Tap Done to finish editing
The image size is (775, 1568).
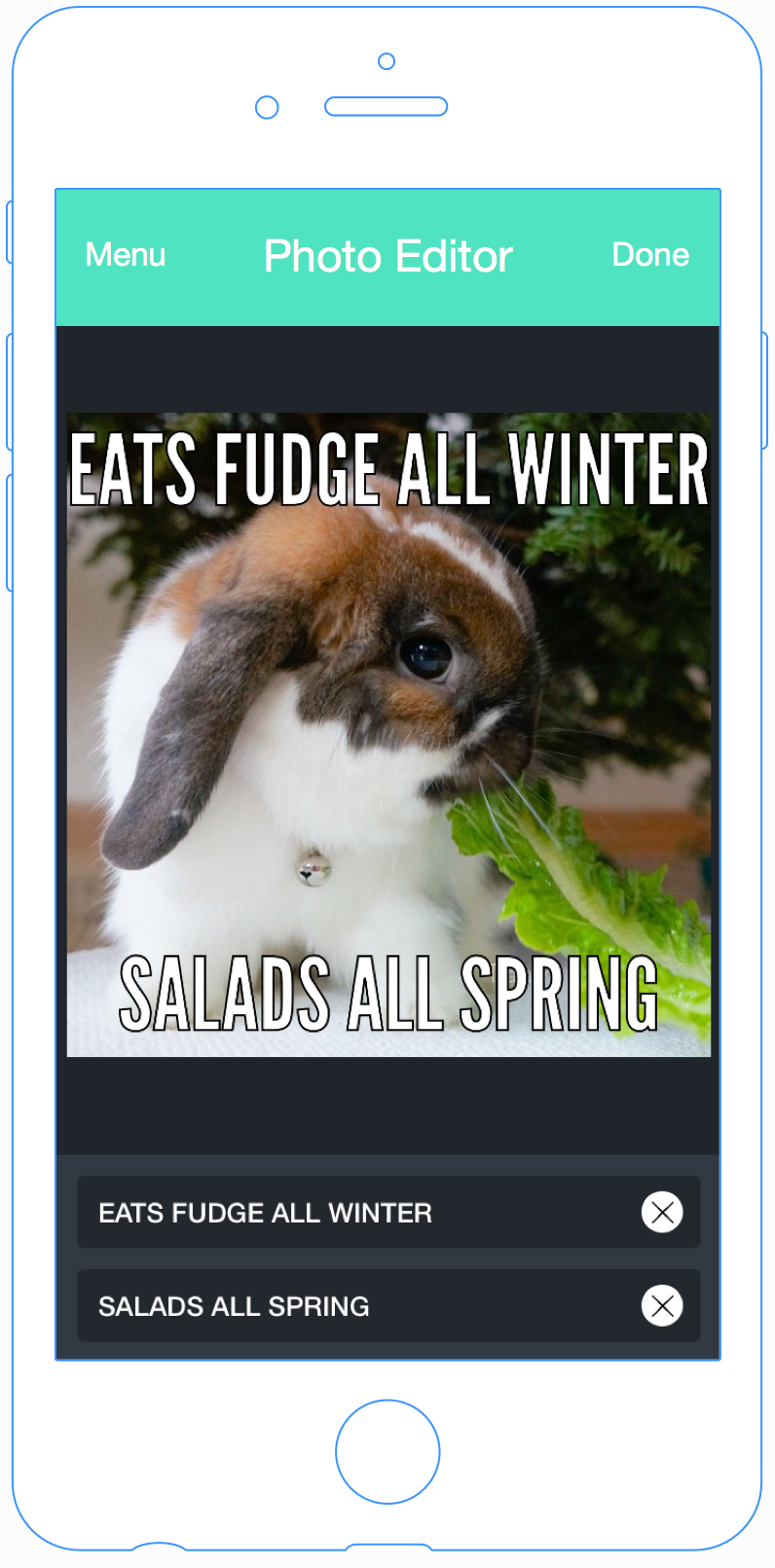[x=650, y=255]
